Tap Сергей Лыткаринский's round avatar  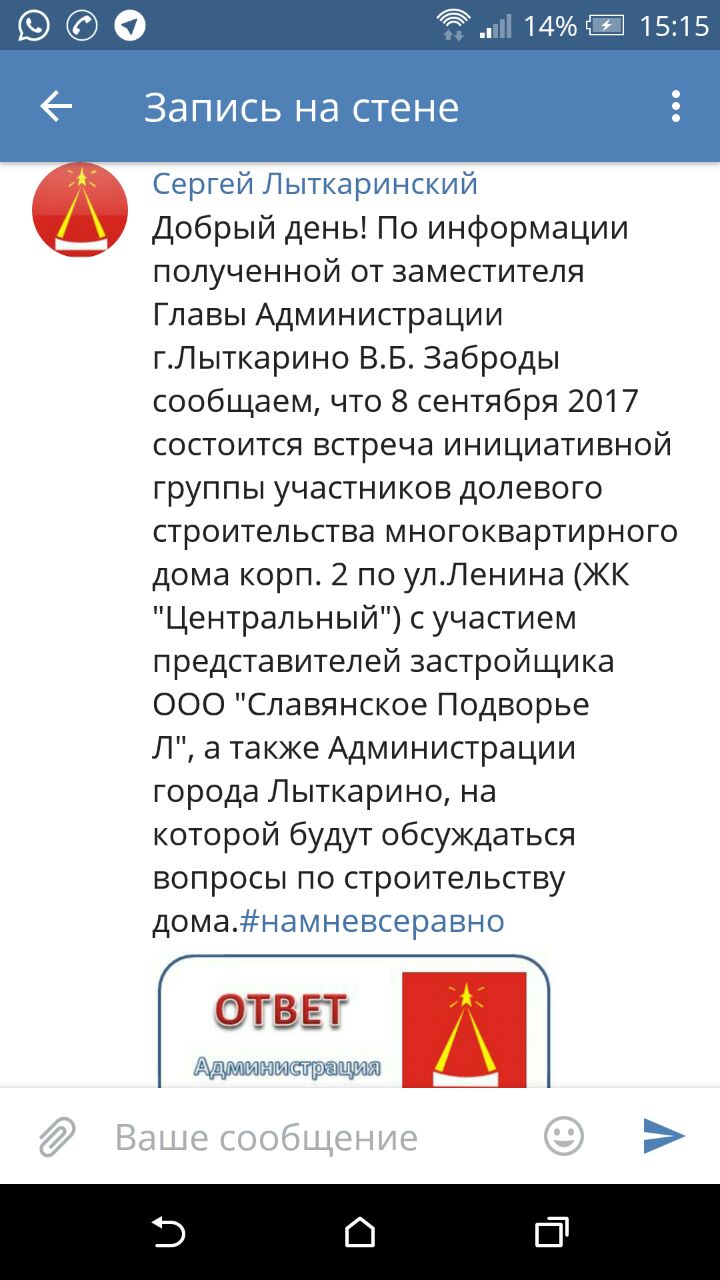tap(80, 210)
